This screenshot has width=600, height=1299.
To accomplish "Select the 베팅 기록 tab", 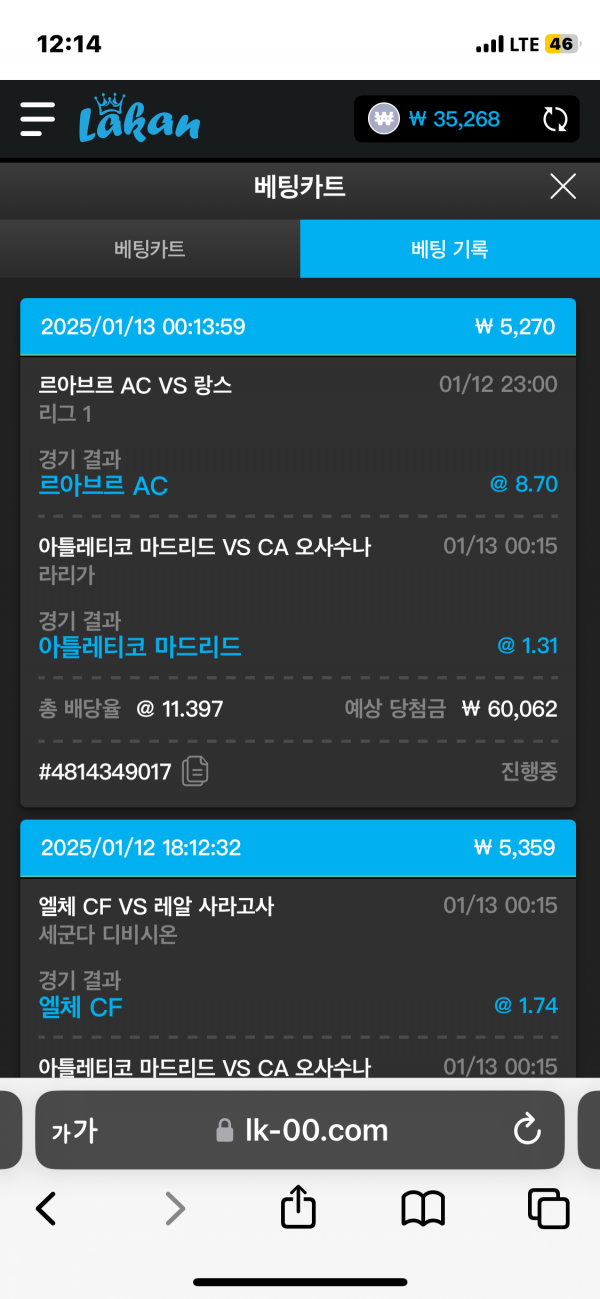I will [450, 249].
